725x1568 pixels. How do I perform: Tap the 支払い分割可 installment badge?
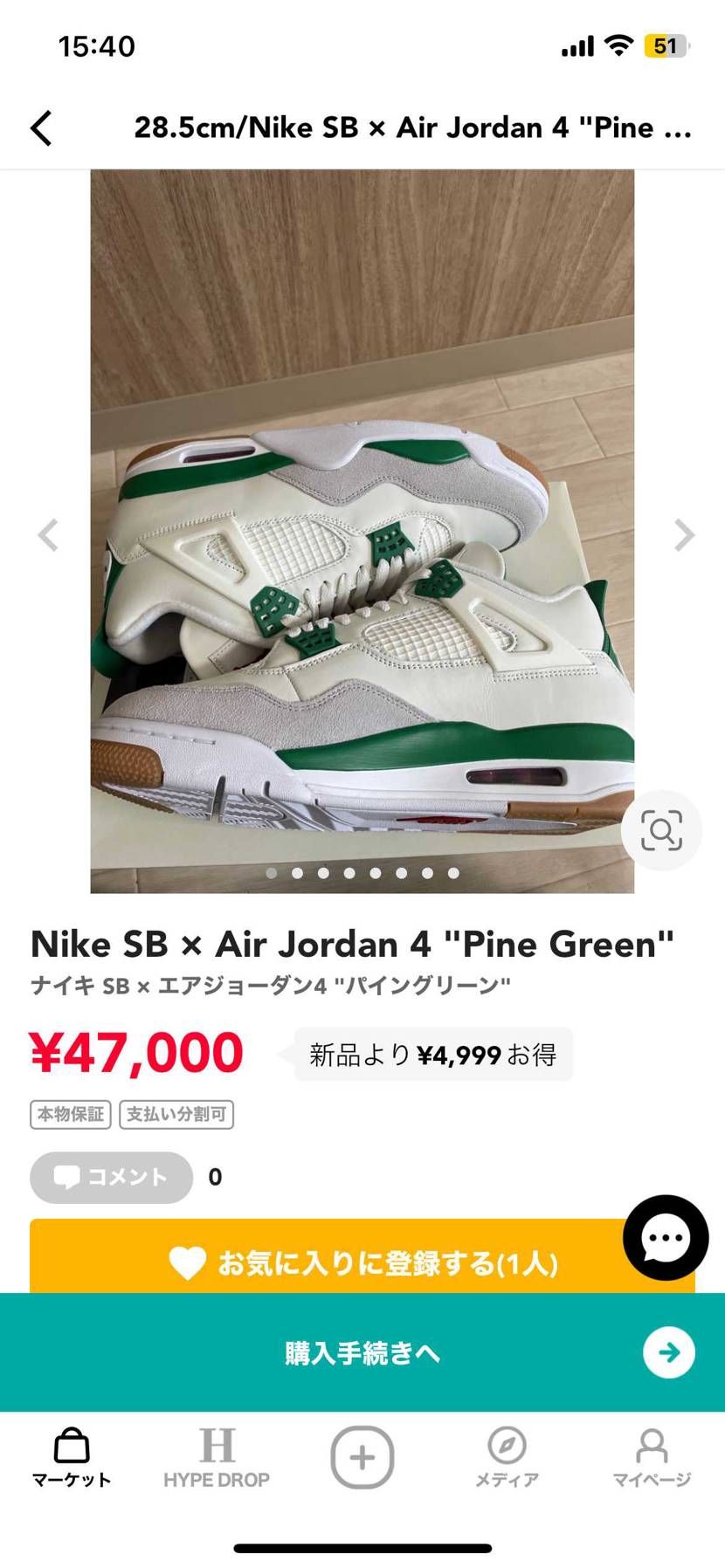click(176, 1114)
